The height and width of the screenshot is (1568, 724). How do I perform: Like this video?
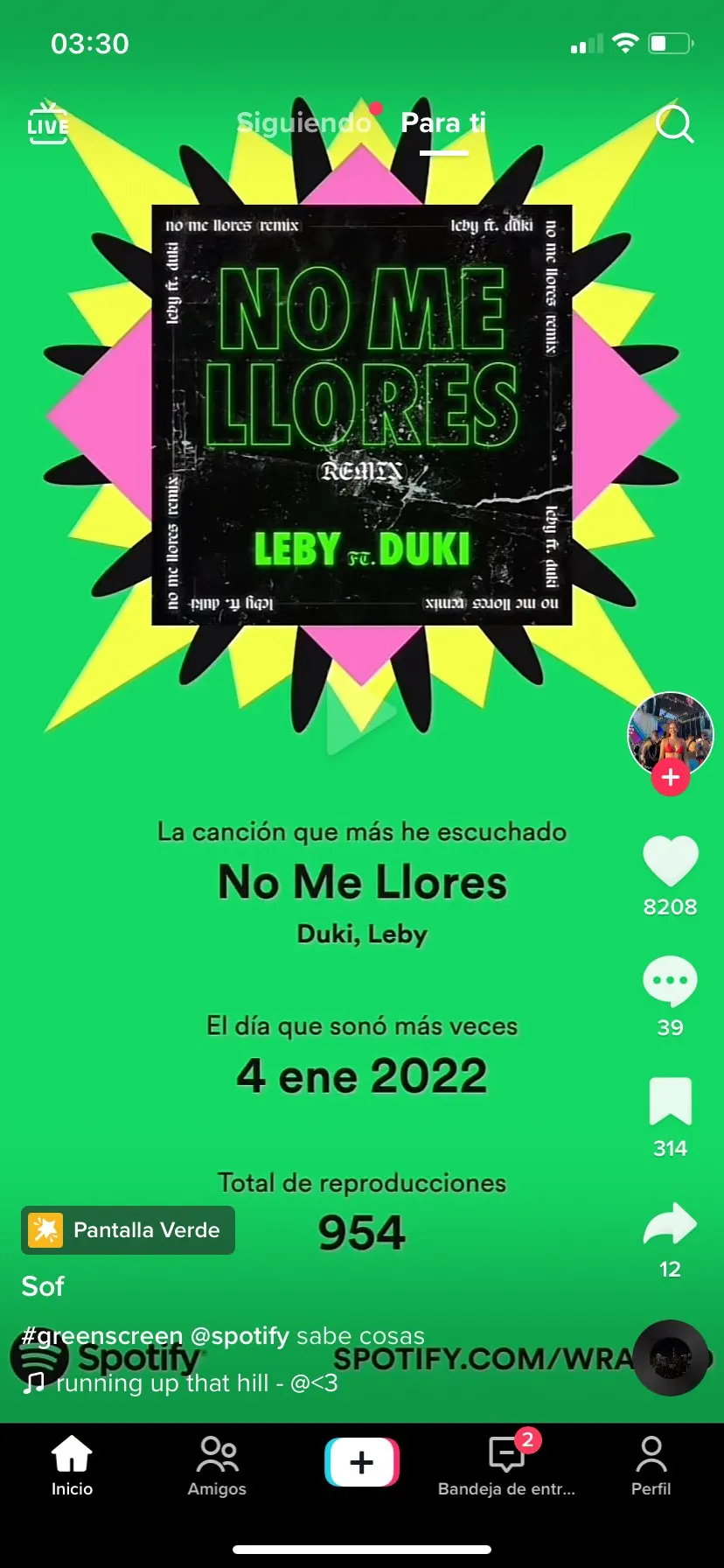[x=671, y=862]
